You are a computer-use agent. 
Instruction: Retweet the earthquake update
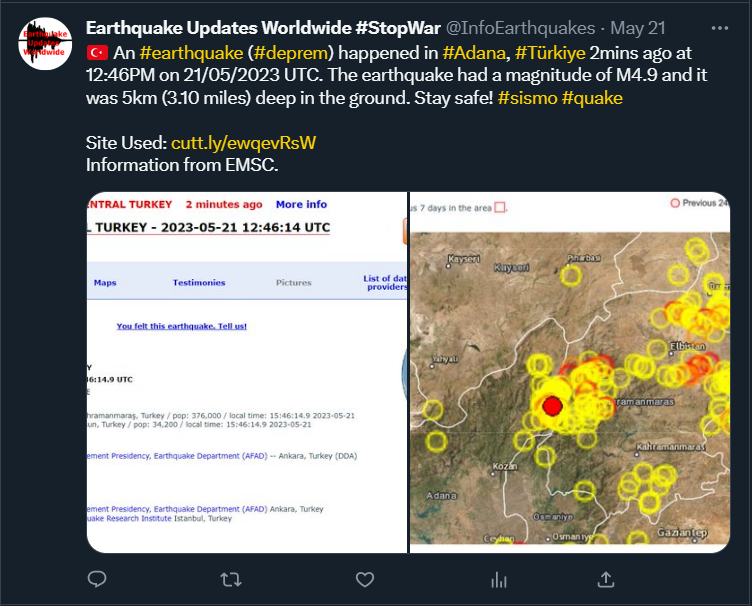click(230, 579)
